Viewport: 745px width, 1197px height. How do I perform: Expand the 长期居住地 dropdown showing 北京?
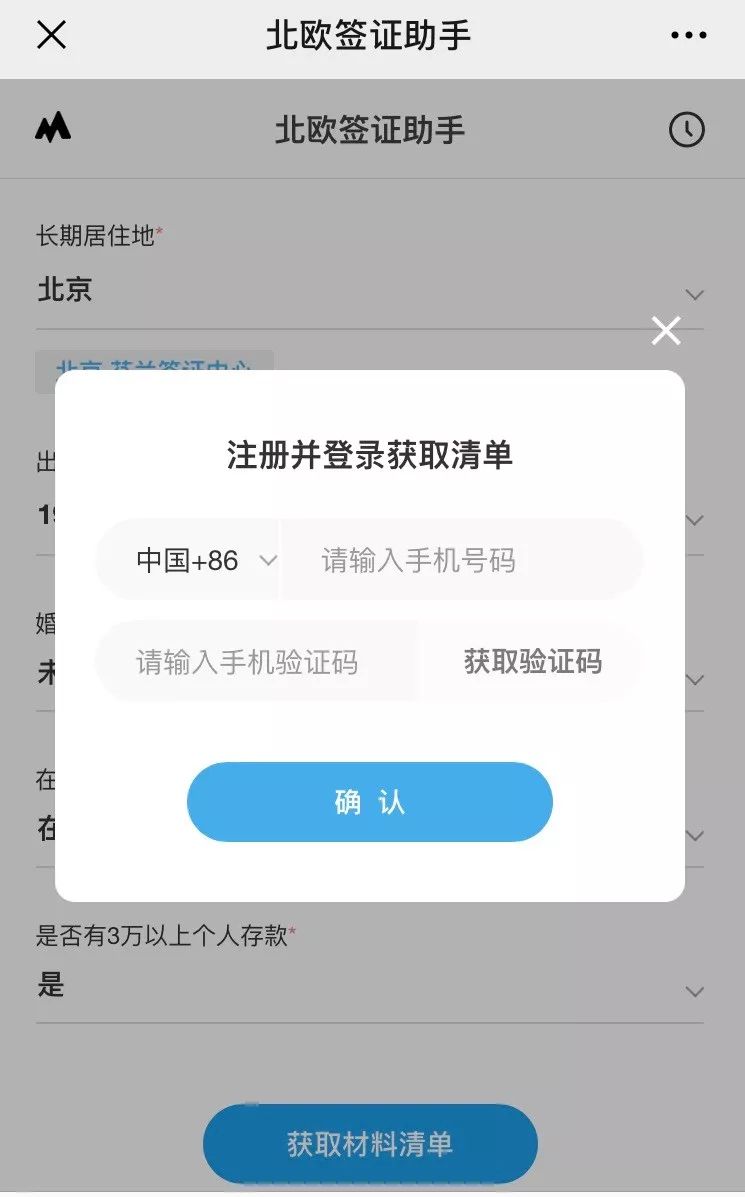click(694, 294)
